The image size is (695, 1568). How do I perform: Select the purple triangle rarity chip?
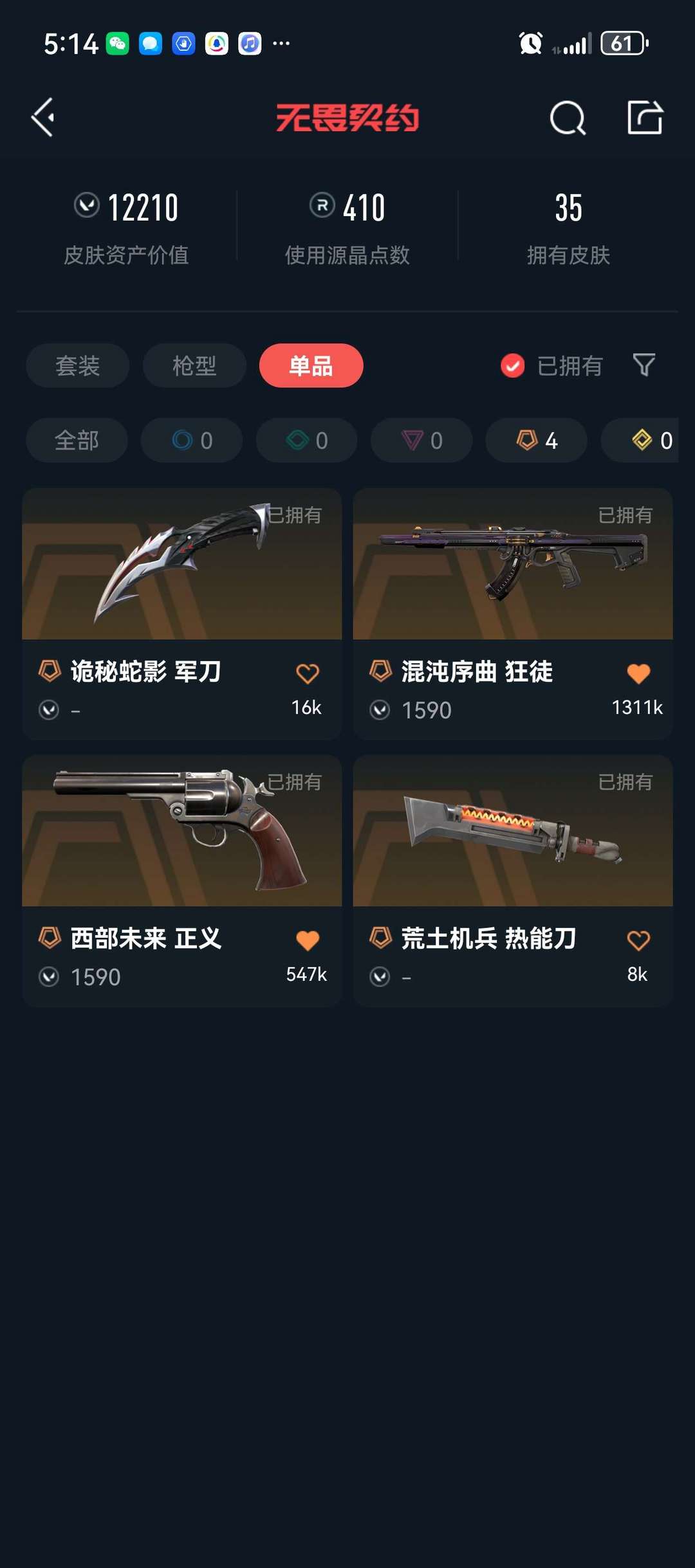tap(422, 441)
